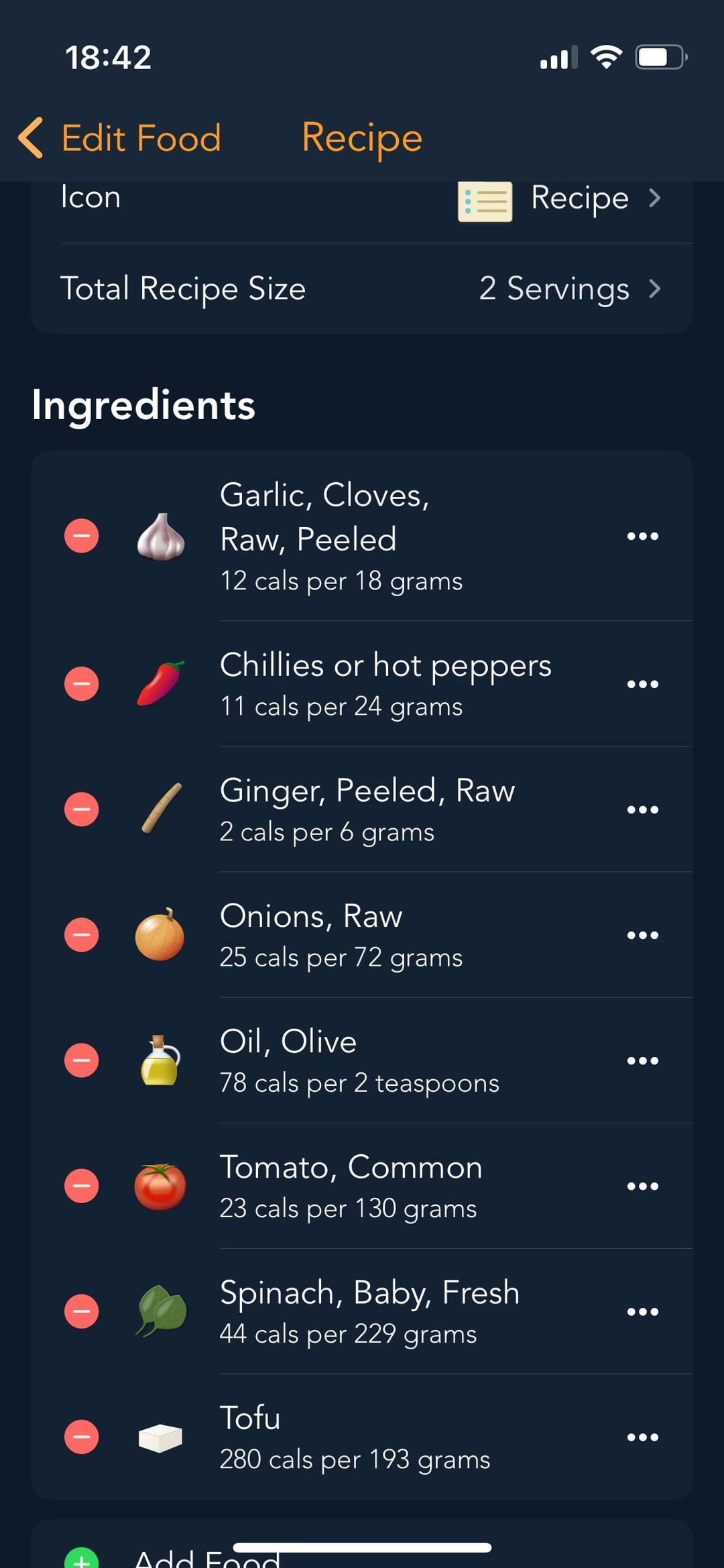Screen dimensions: 724x1568
Task: Remove Tomato, Common ingredient
Action: tap(82, 1186)
